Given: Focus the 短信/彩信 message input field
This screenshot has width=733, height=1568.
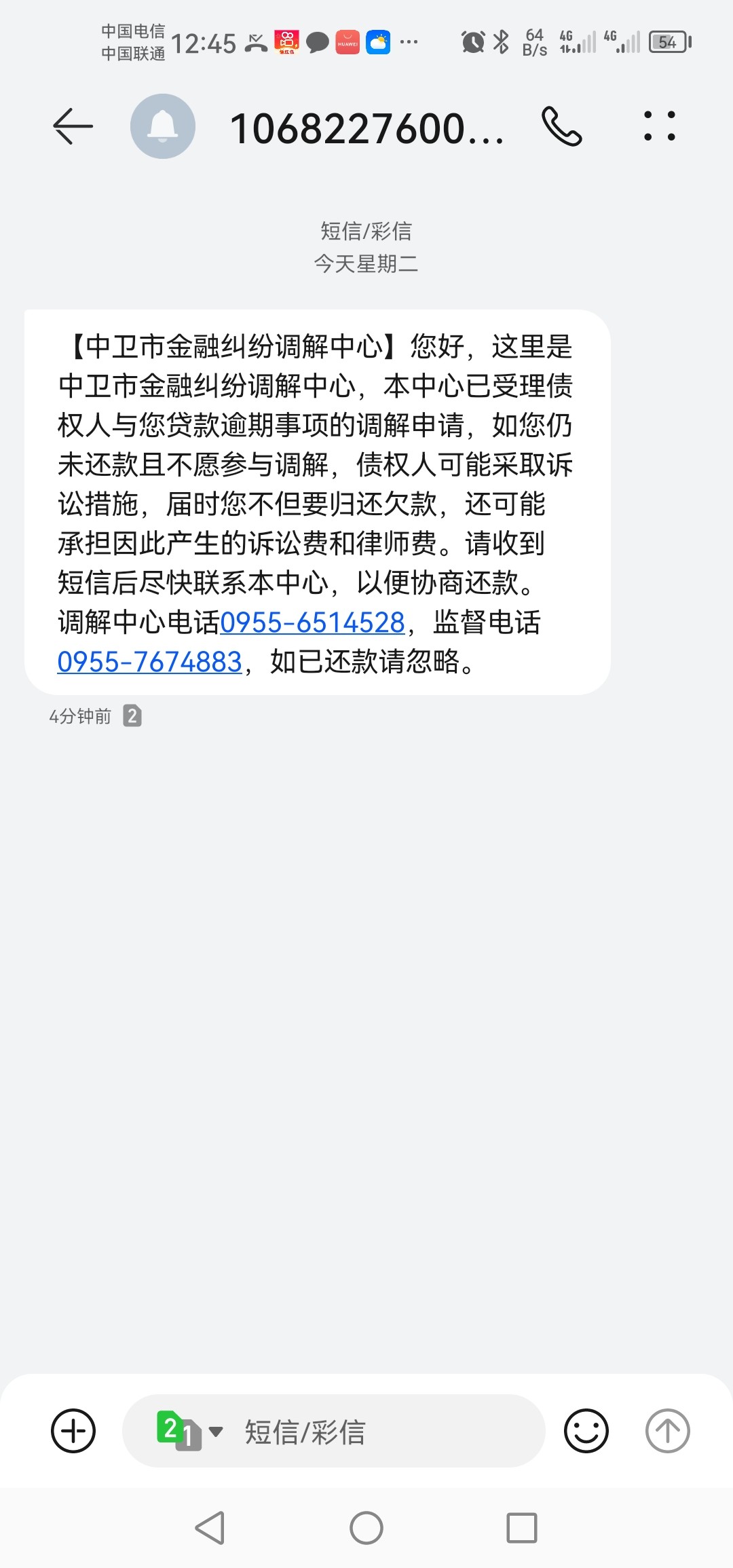Looking at the screenshot, I should (x=380, y=1431).
